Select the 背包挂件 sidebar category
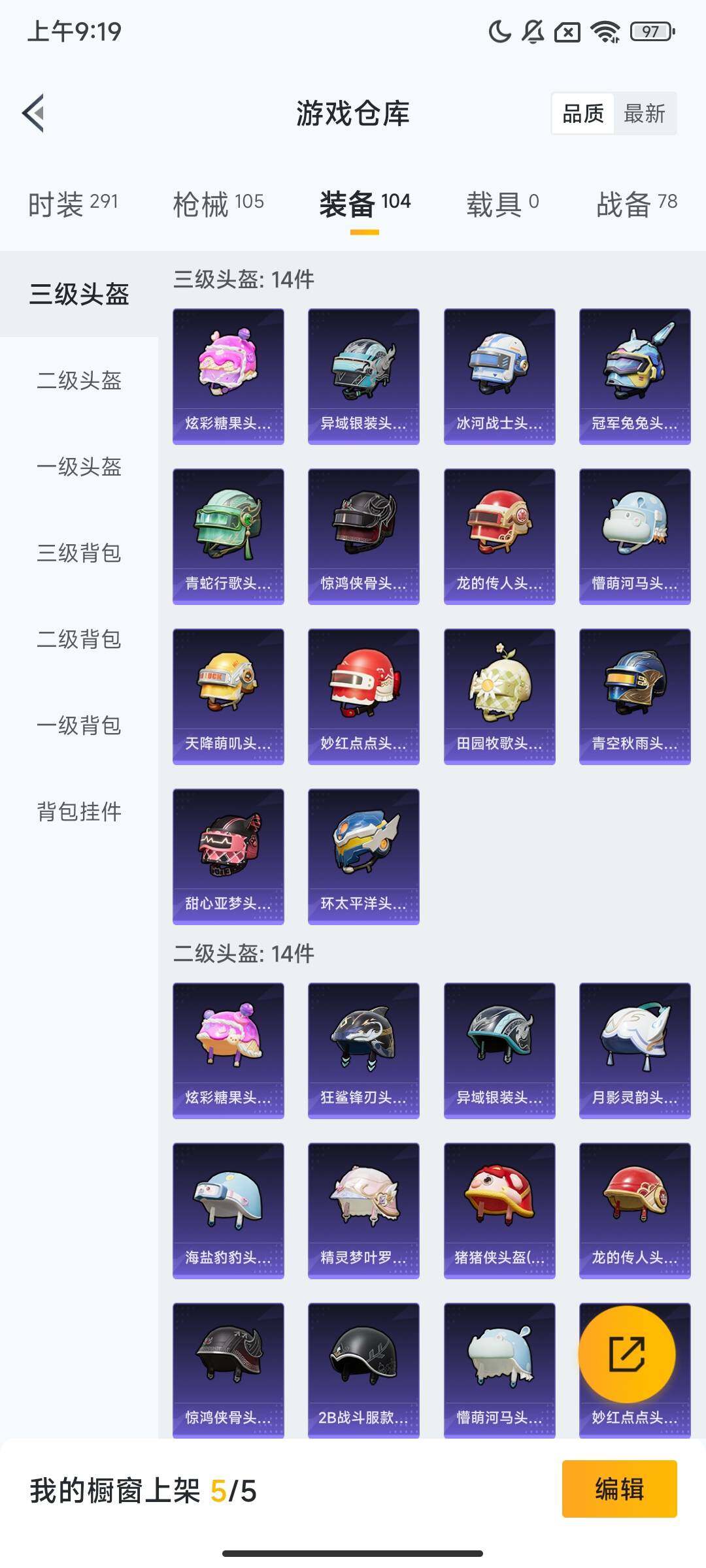 coord(78,812)
